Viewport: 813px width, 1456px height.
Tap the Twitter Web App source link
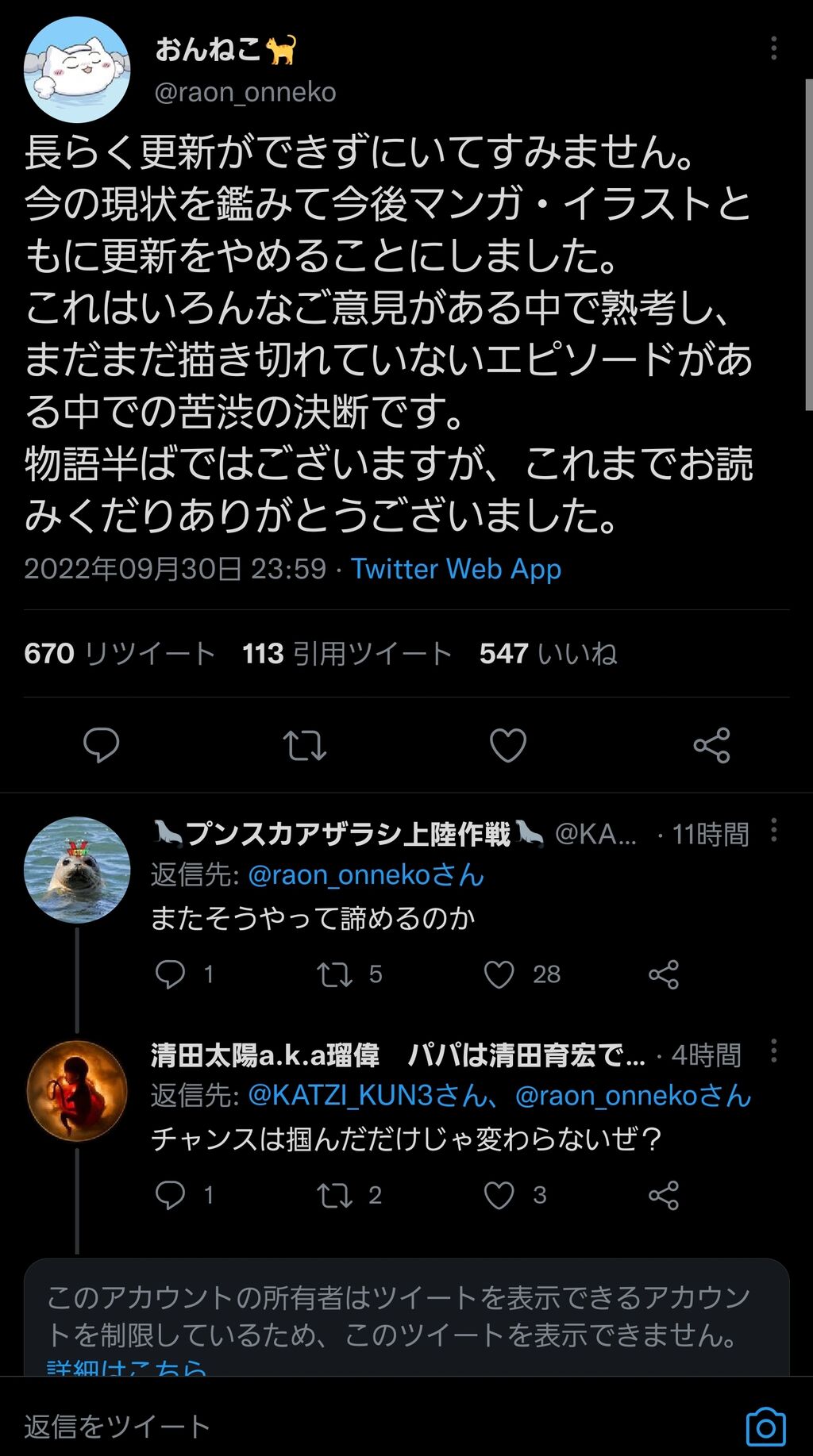coord(456,569)
